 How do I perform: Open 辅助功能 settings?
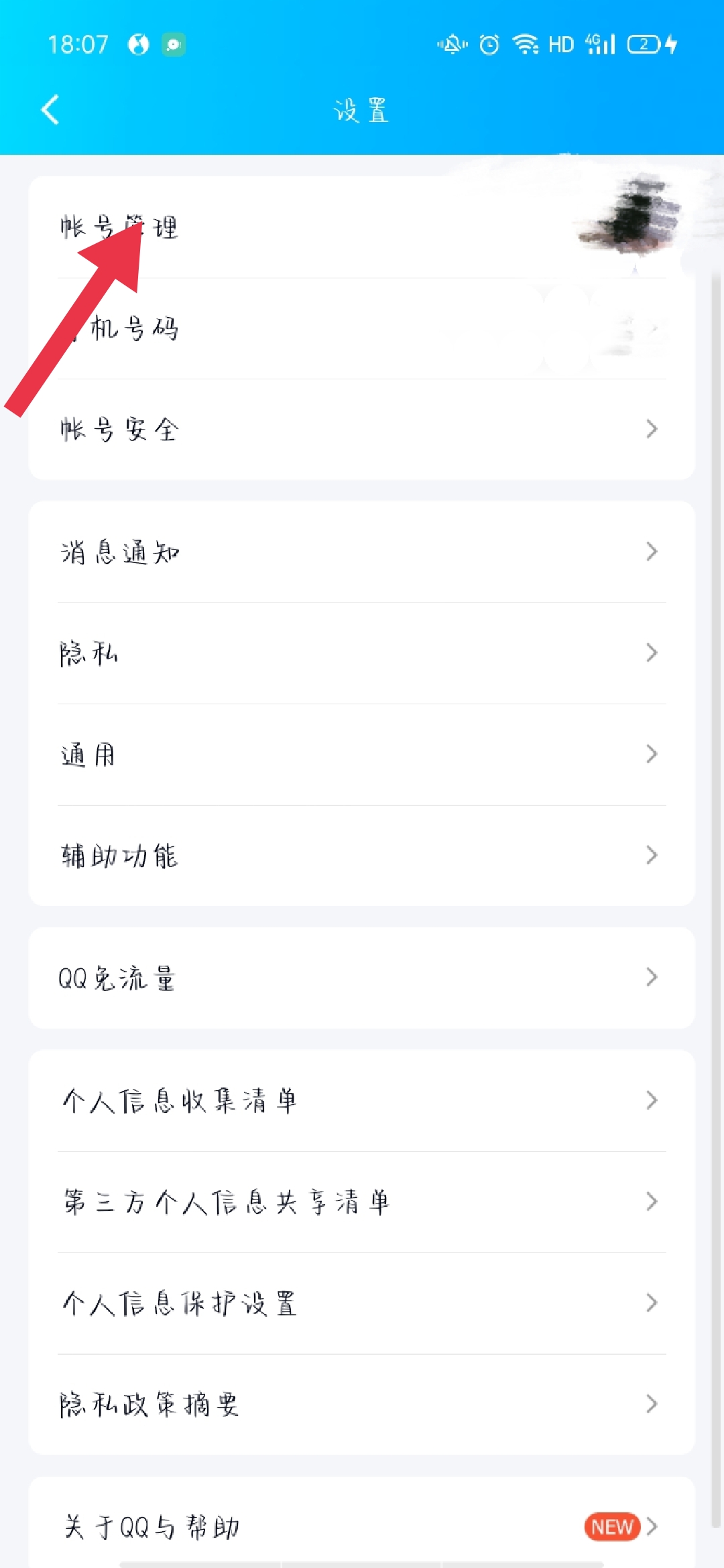[362, 856]
